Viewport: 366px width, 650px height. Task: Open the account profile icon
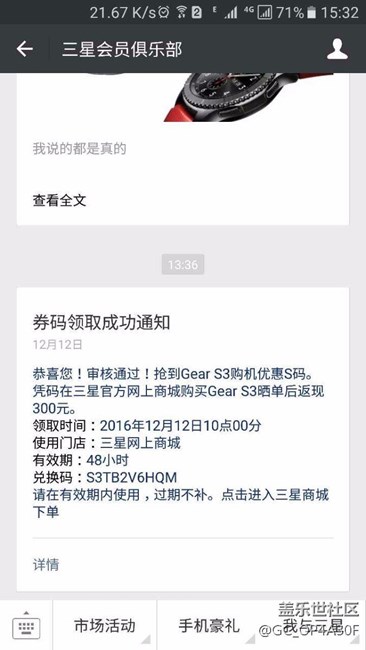(x=337, y=49)
